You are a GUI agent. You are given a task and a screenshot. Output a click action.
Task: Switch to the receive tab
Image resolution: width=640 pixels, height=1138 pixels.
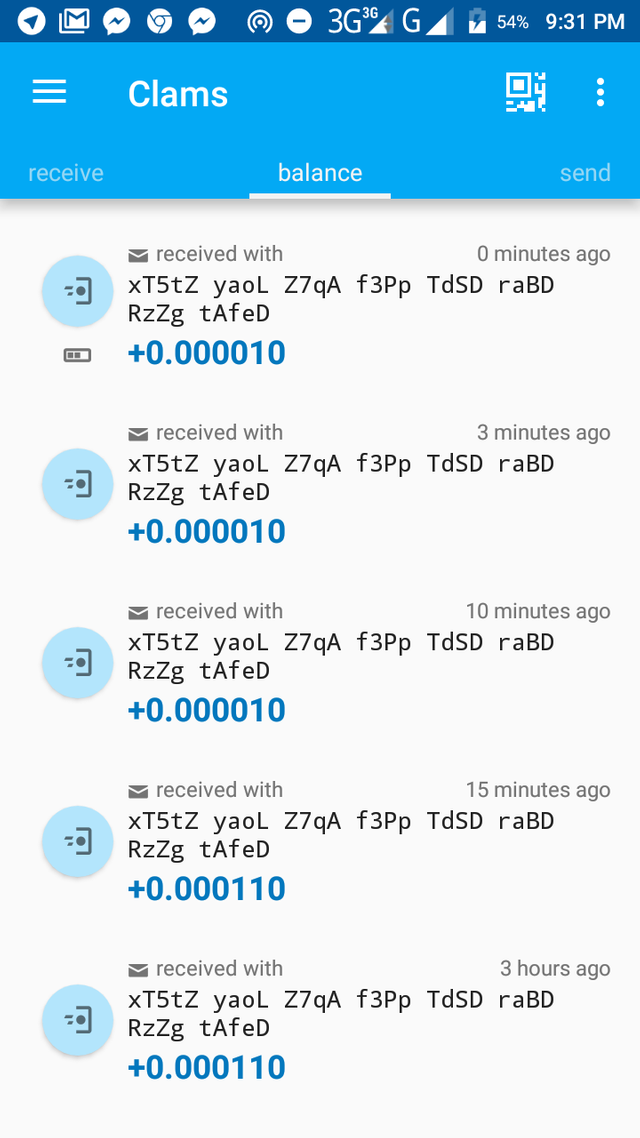[66, 173]
